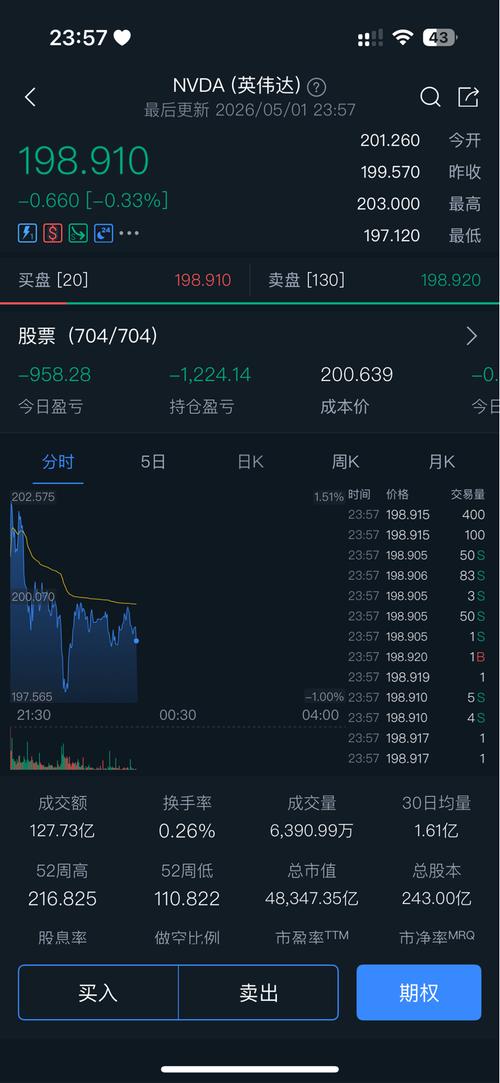Switch to the 周K chart tab

pyautogui.click(x=345, y=462)
